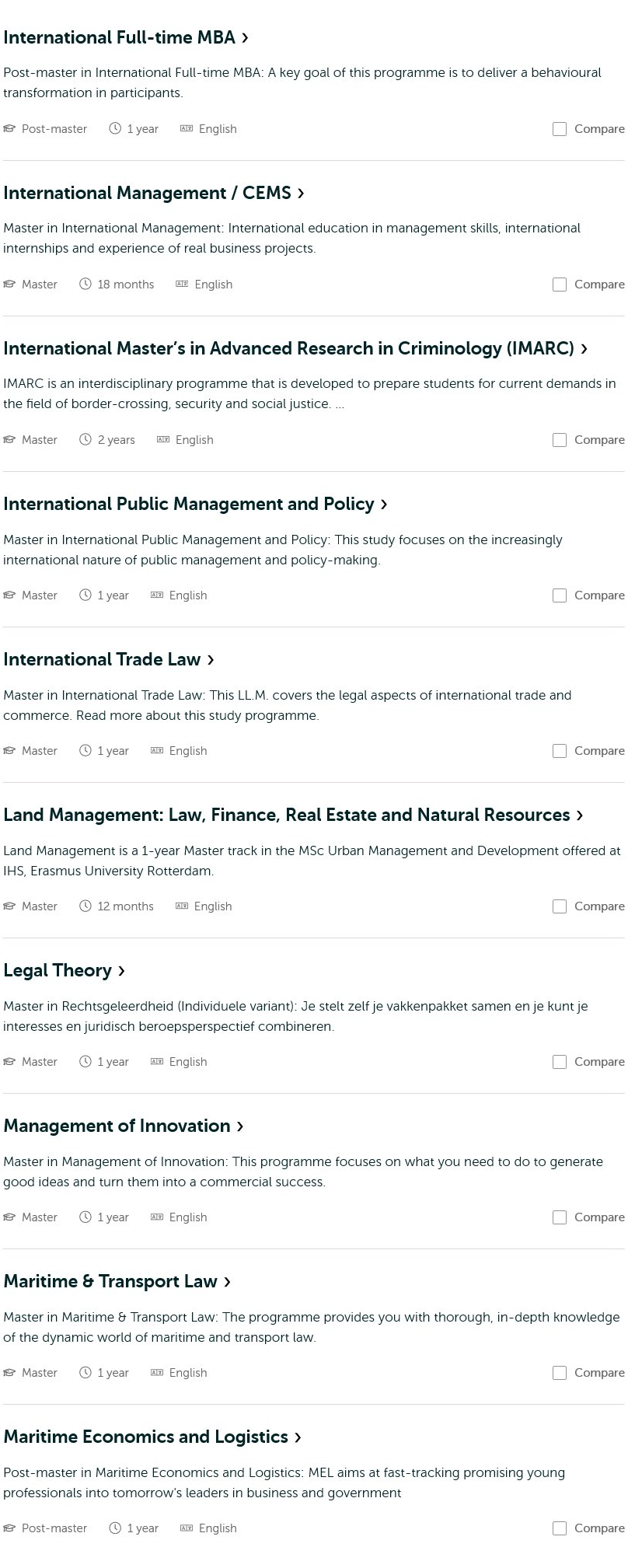635x1568 pixels.
Task: Open Maritime & Transport Law programme
Action: pos(117,1281)
